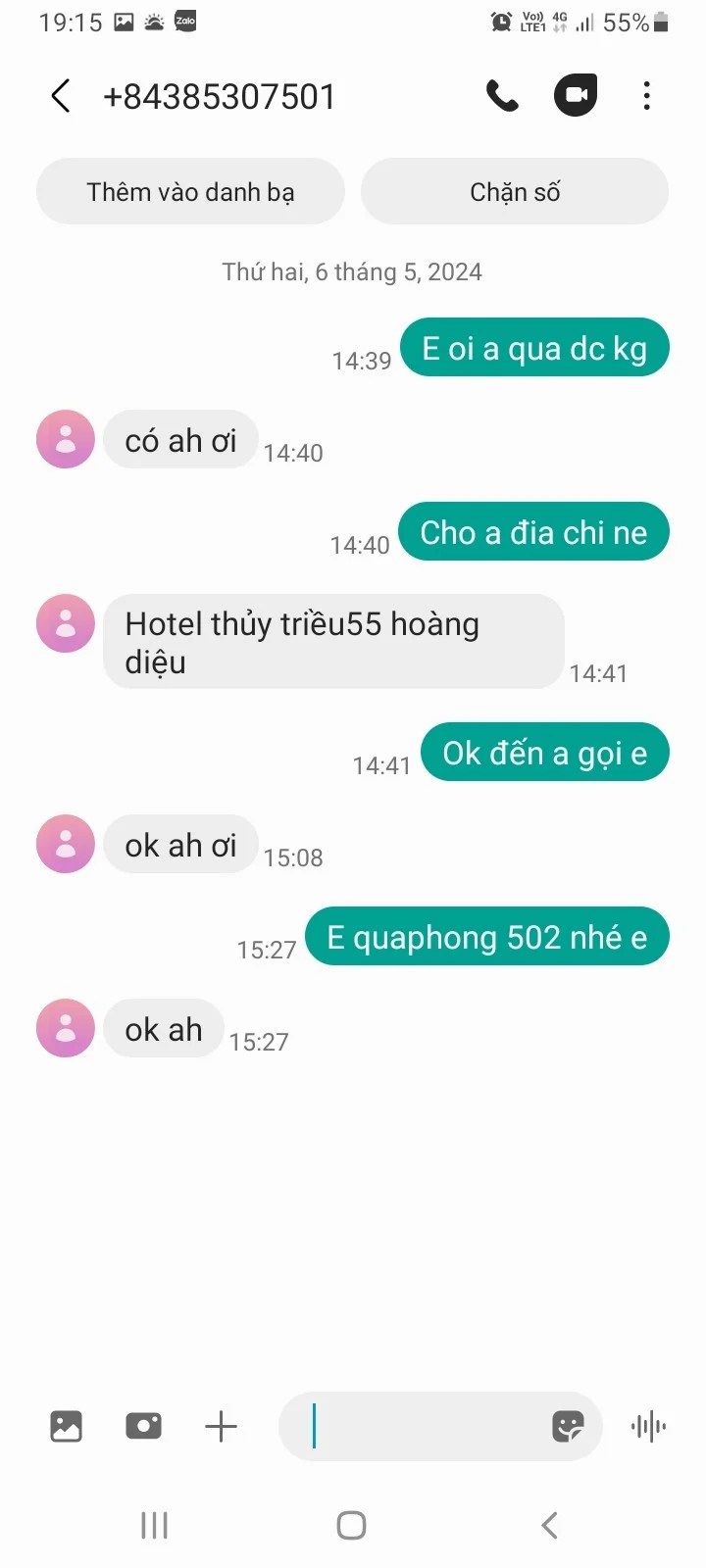Tap Thêm vào danh bạ button
The width and height of the screenshot is (706, 1568).
pyautogui.click(x=190, y=192)
